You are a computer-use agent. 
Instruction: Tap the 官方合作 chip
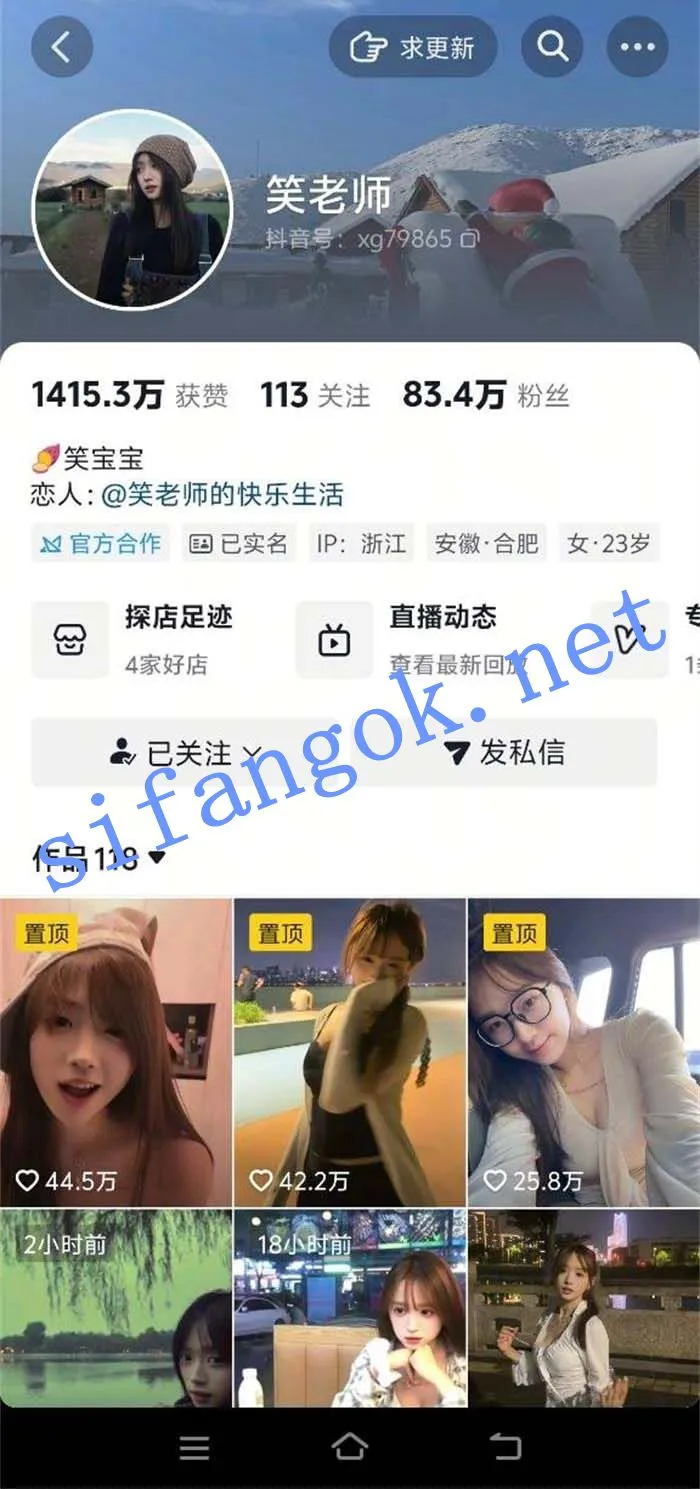coord(100,544)
